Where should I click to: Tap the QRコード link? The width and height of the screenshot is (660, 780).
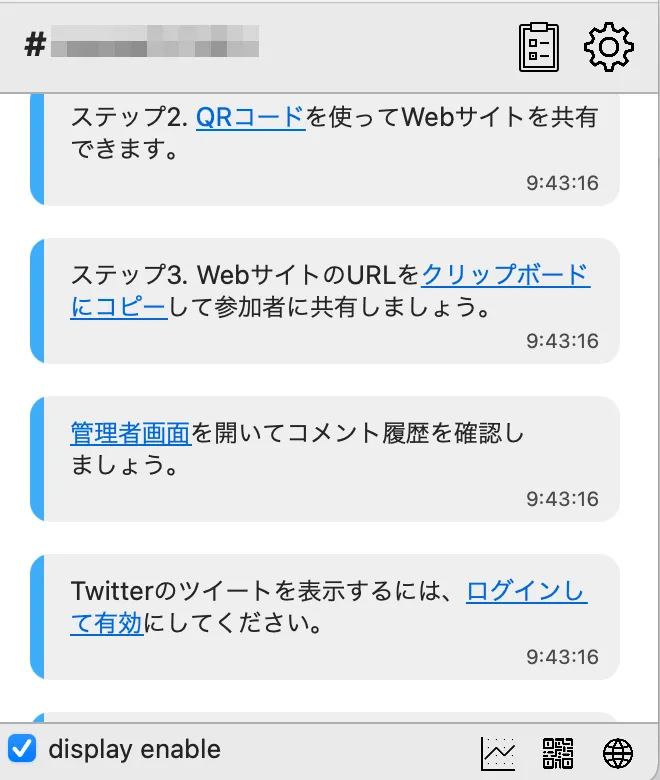249,118
